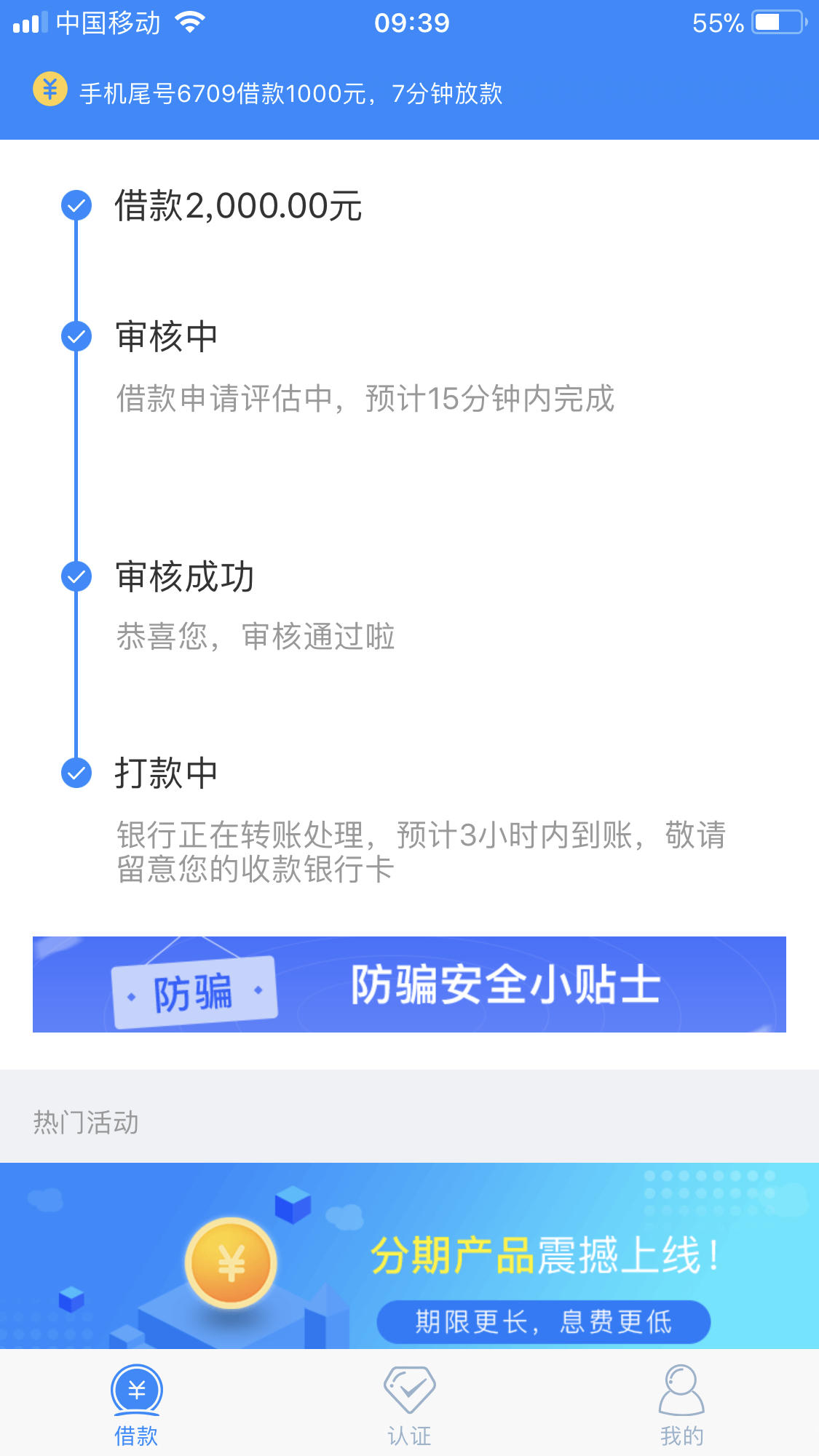The width and height of the screenshot is (819, 1456).
Task: Expand the 审核中 status step
Action: click(167, 336)
